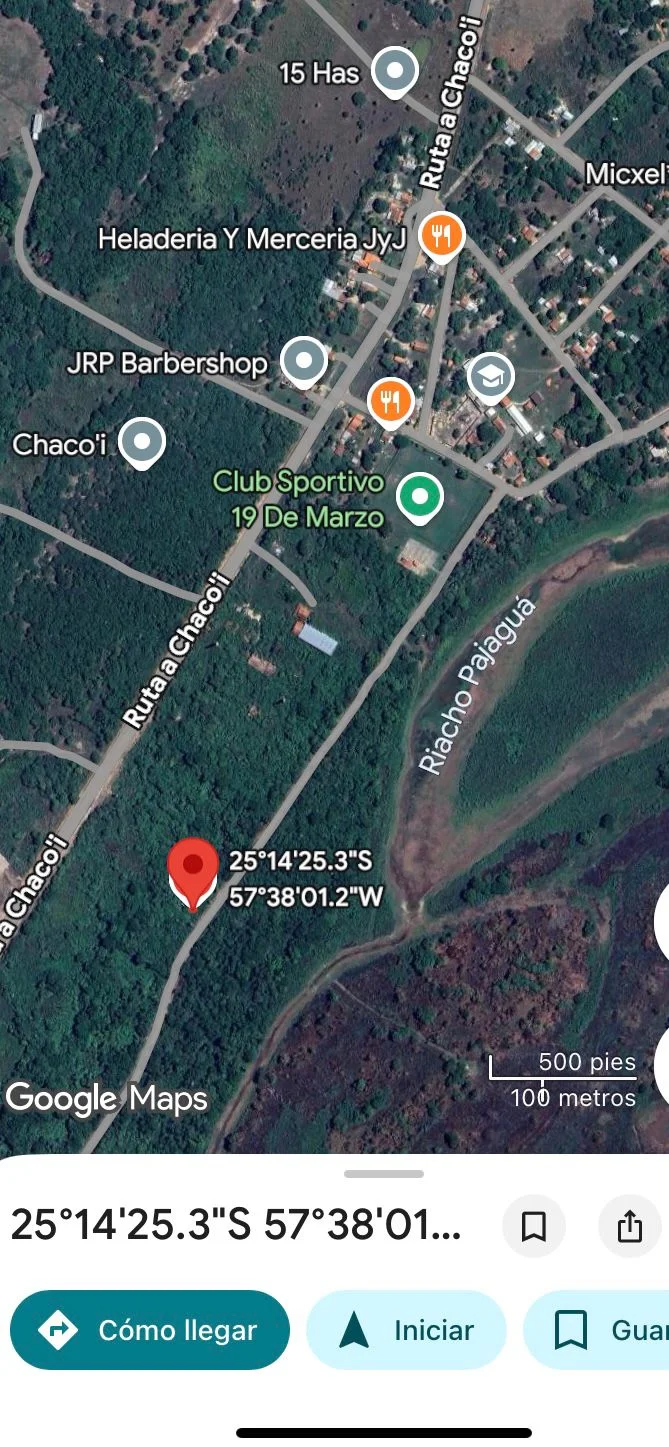The width and height of the screenshot is (669, 1447).
Task: Open the Chaco'i place marker
Action: coord(141,442)
